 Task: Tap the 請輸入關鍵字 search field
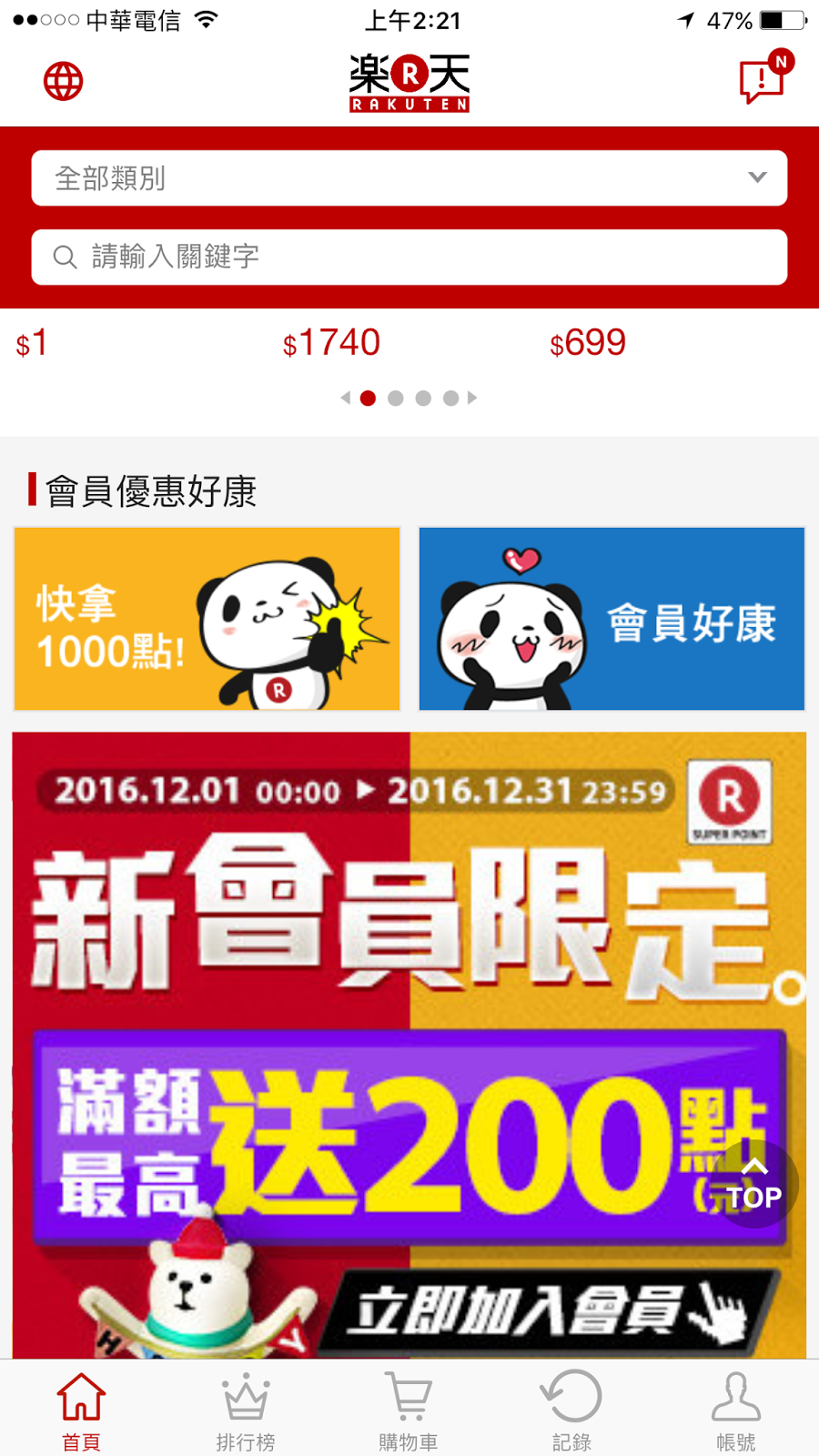pyautogui.click(x=409, y=257)
